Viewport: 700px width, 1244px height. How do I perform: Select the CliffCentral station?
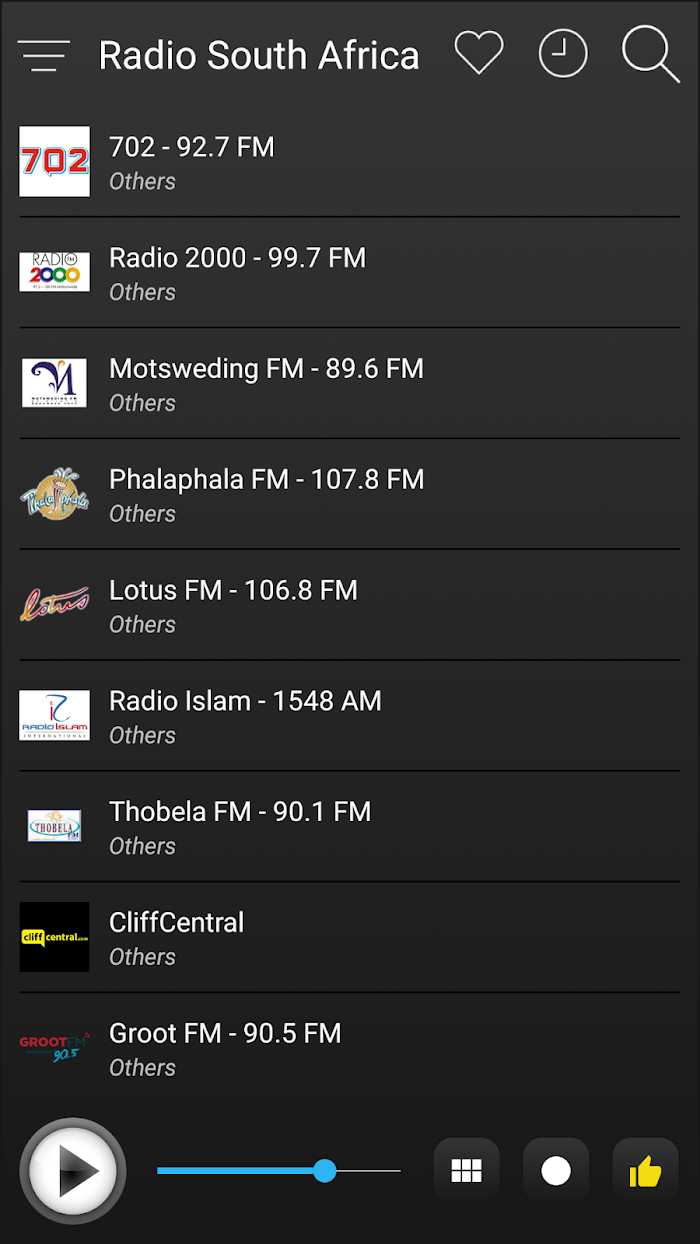(350, 938)
